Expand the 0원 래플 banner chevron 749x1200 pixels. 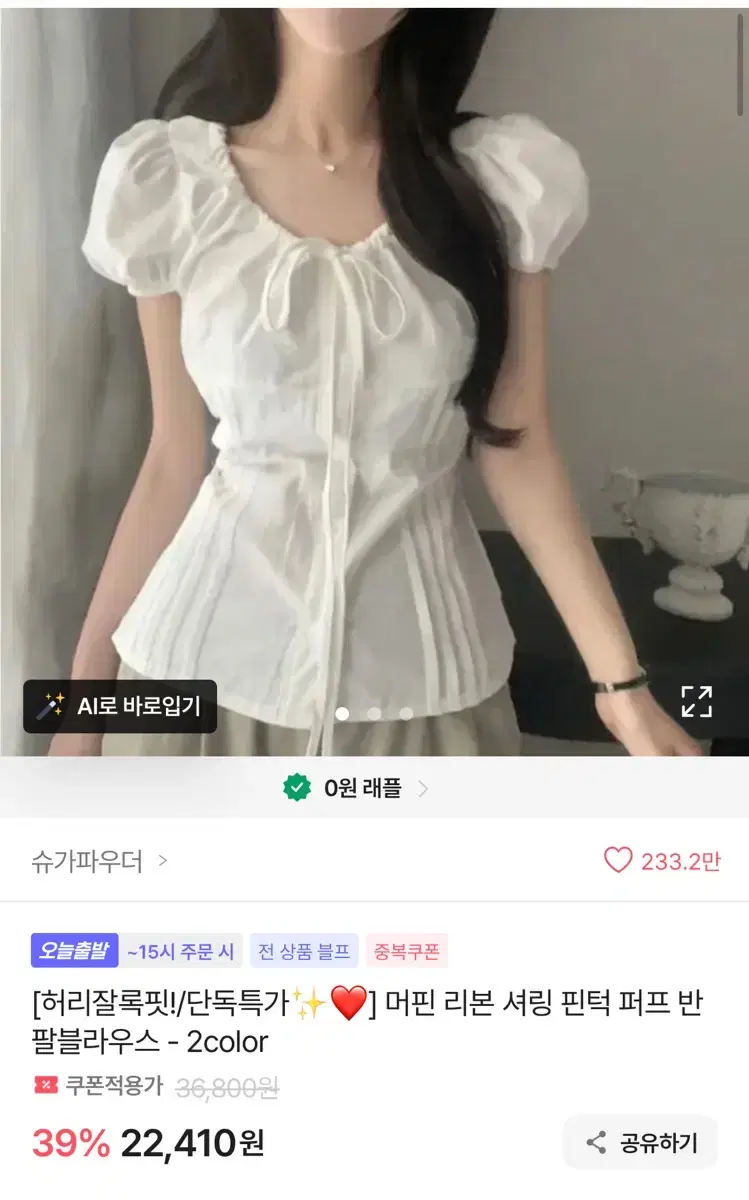424,789
